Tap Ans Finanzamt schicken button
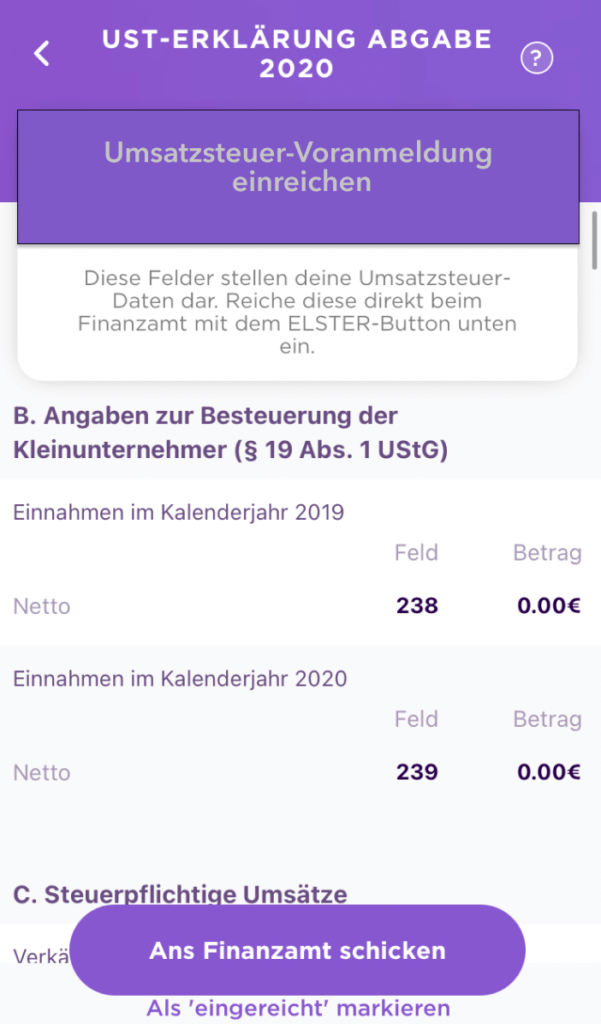The height and width of the screenshot is (1024, 601). tap(297, 950)
